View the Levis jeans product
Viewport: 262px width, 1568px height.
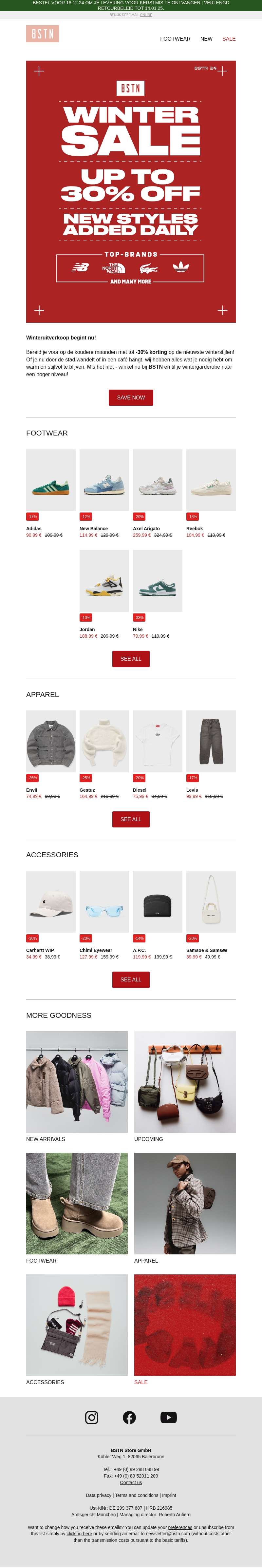tap(210, 741)
